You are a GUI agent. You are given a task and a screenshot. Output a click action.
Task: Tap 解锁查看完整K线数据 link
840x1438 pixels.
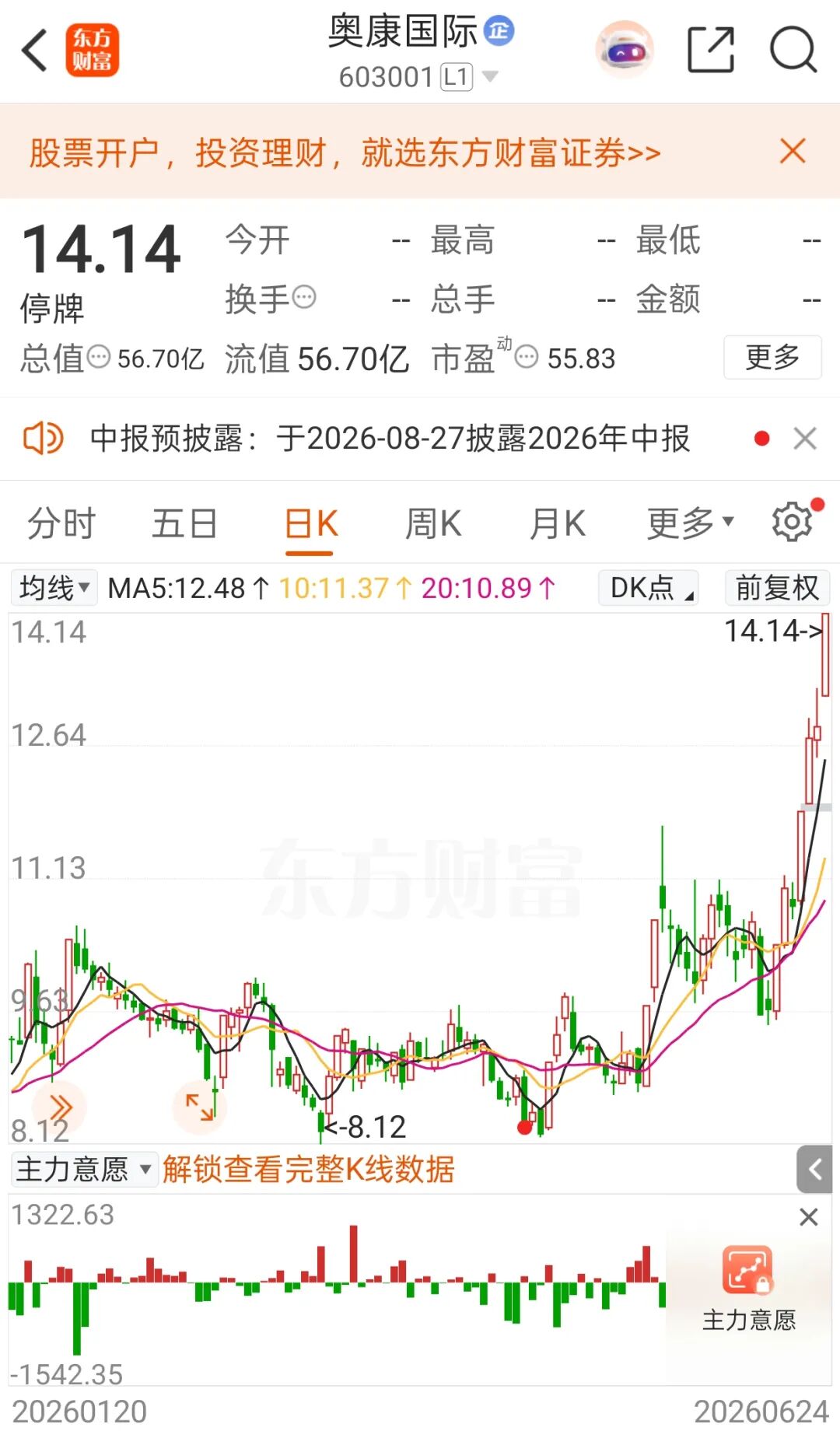pyautogui.click(x=309, y=1169)
